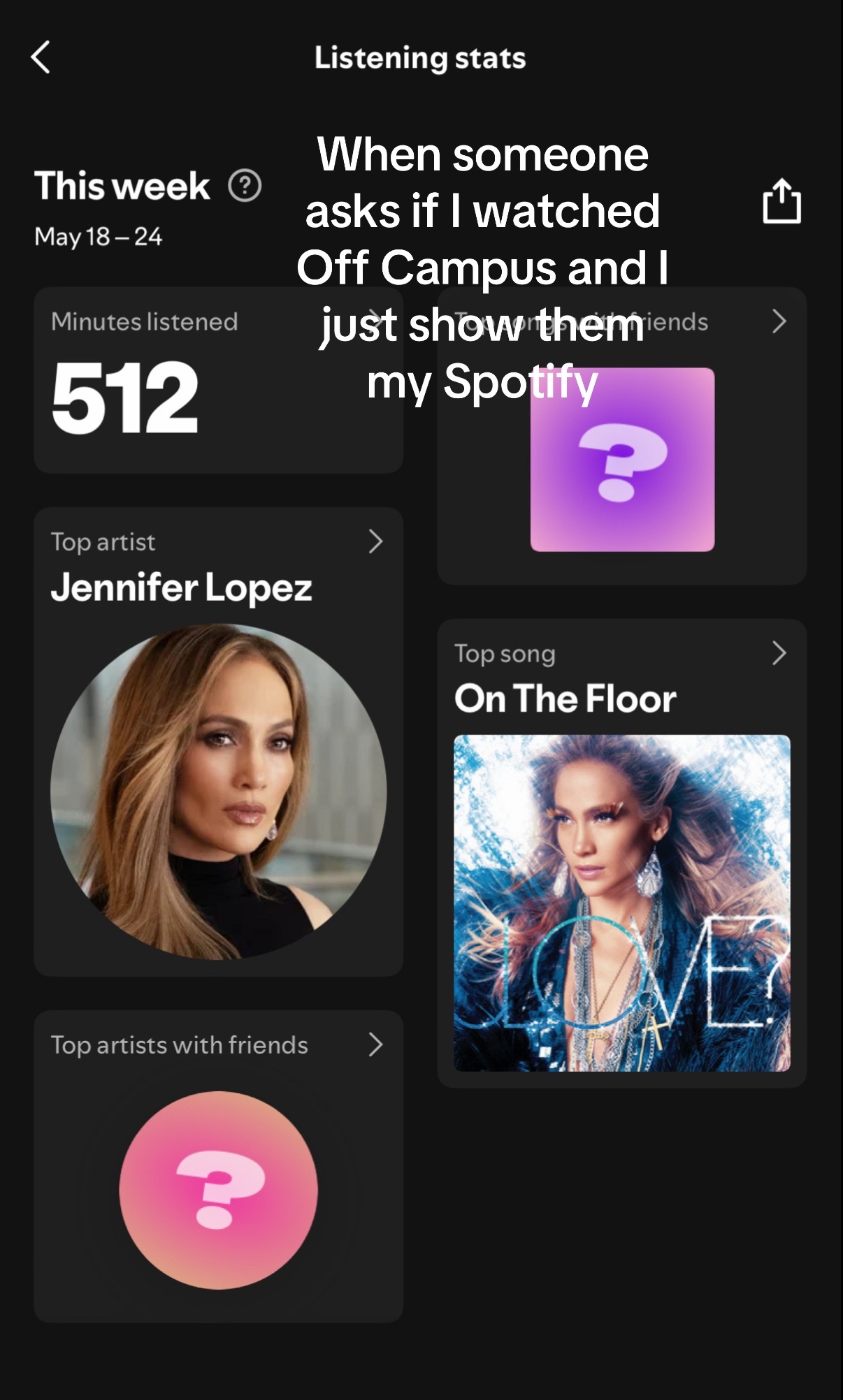The width and height of the screenshot is (843, 1400).
Task: Open the Minutes listened card
Action: [x=218, y=380]
